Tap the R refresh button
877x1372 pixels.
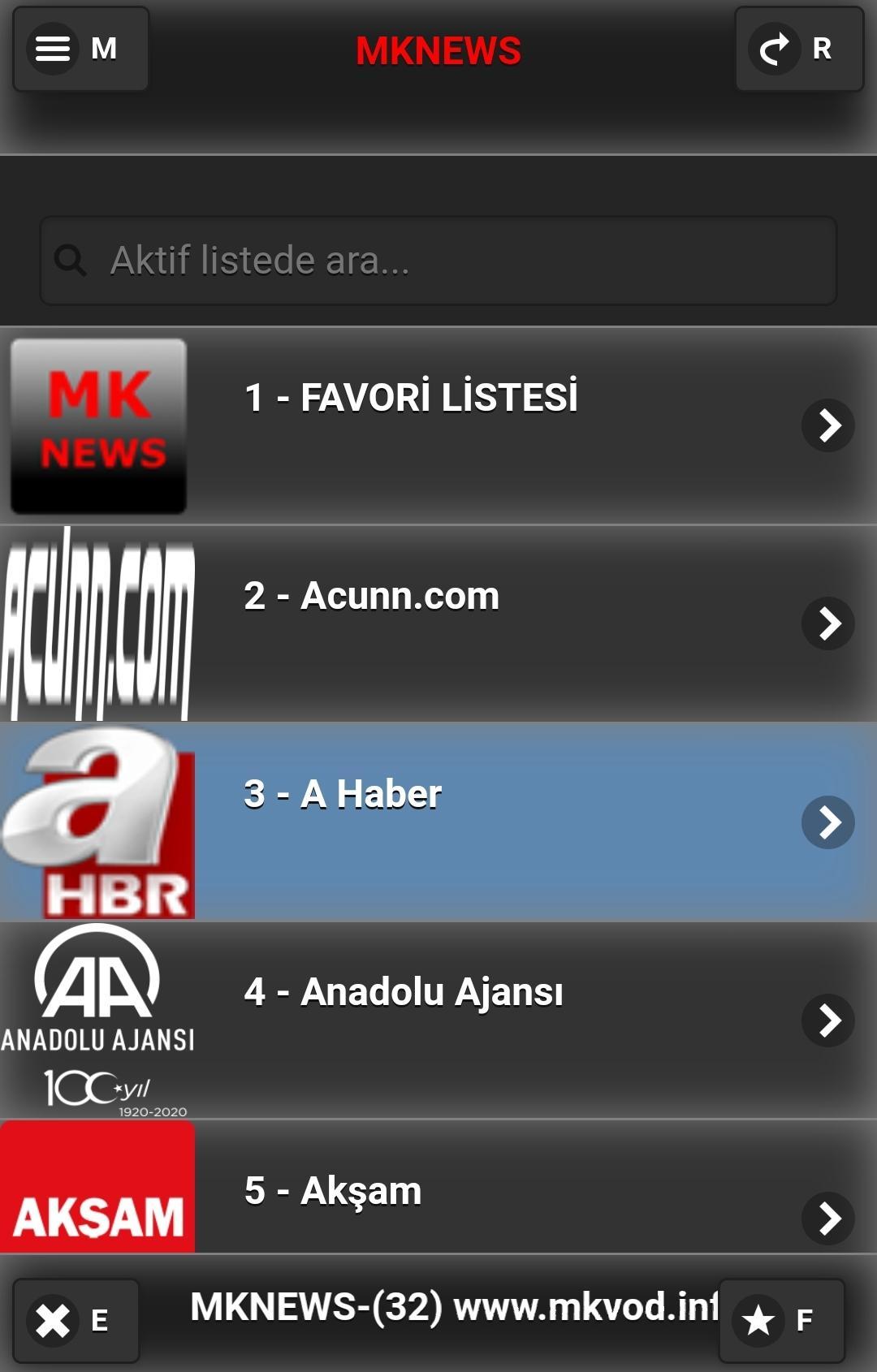point(798,49)
